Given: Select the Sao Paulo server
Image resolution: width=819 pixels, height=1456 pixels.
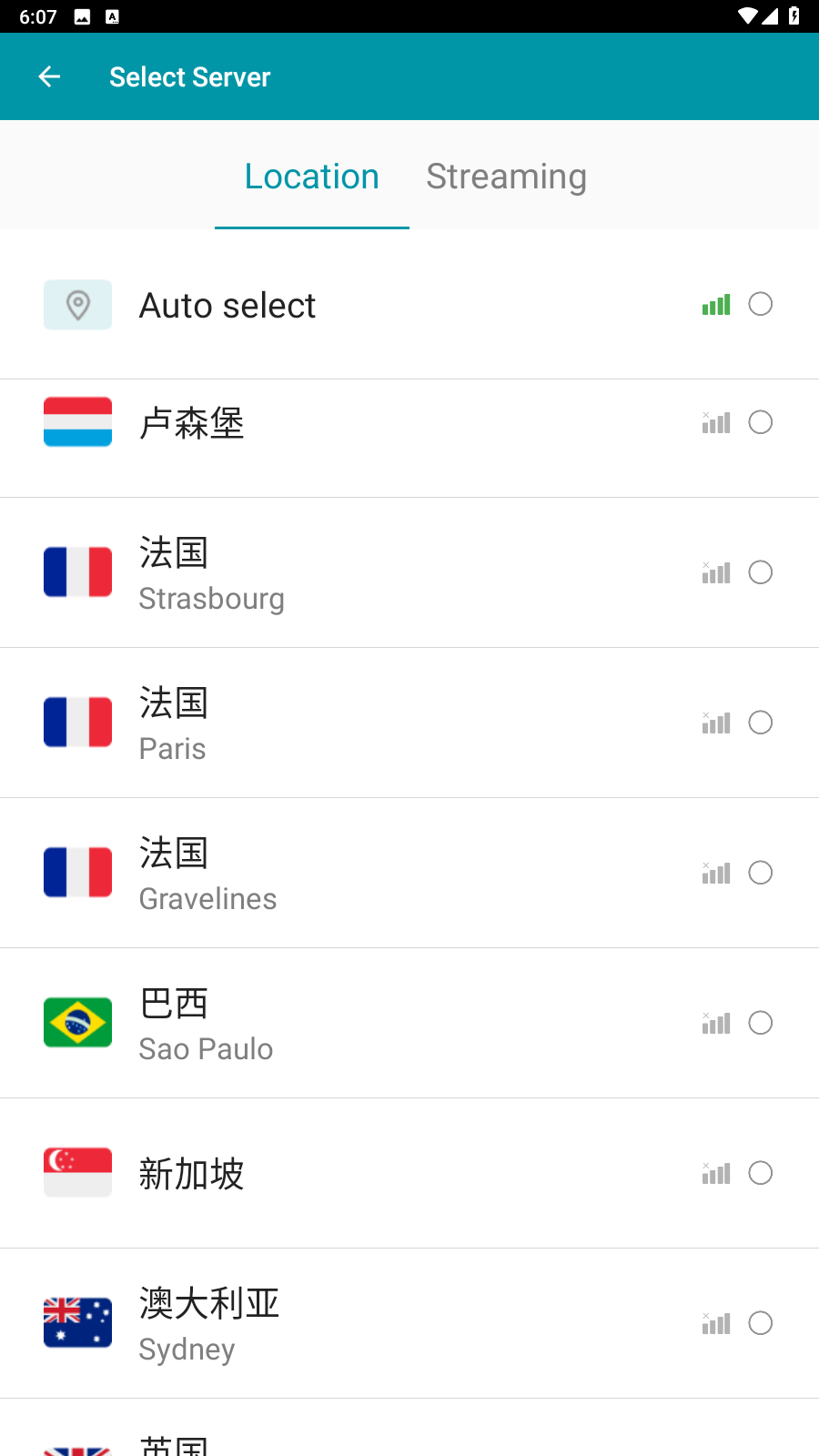Looking at the screenshot, I should (x=760, y=1023).
